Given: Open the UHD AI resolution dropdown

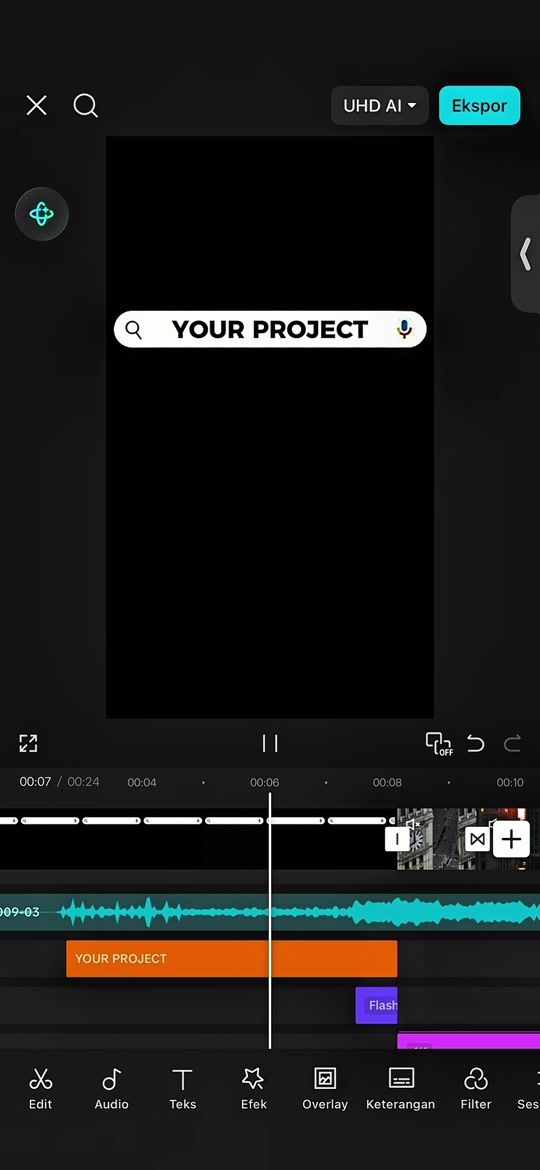Looking at the screenshot, I should point(380,105).
